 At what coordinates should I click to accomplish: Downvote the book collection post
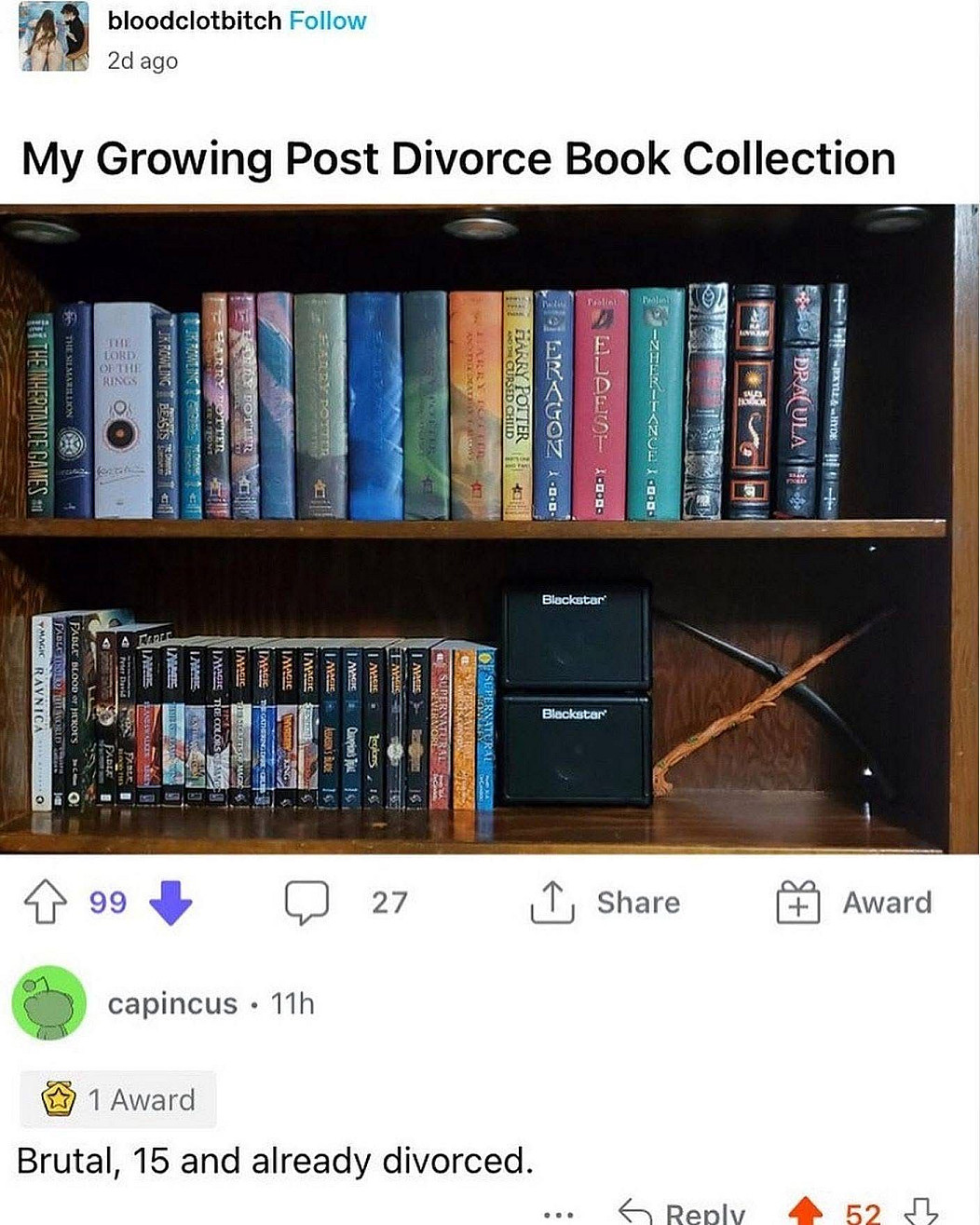[170, 903]
